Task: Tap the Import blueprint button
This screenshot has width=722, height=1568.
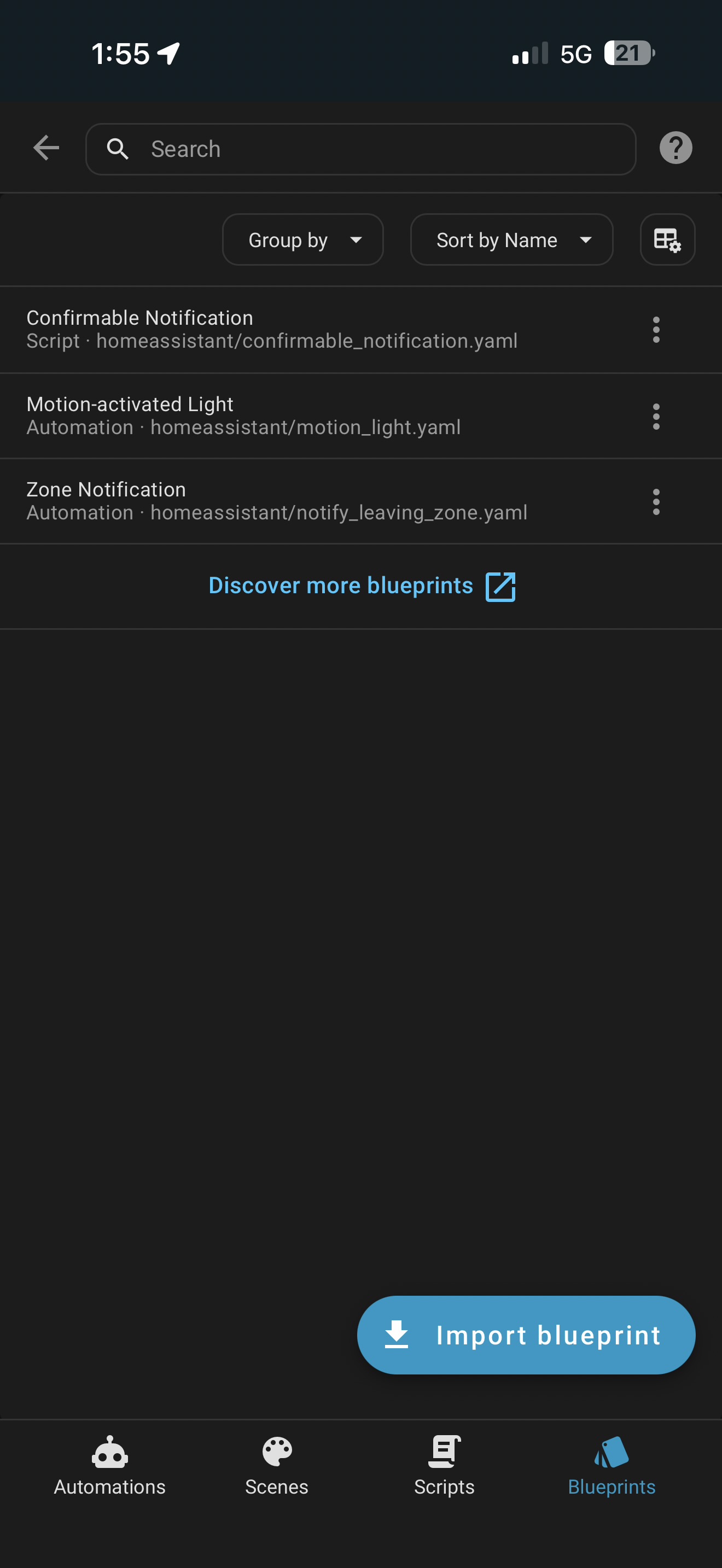Action: (x=526, y=1334)
